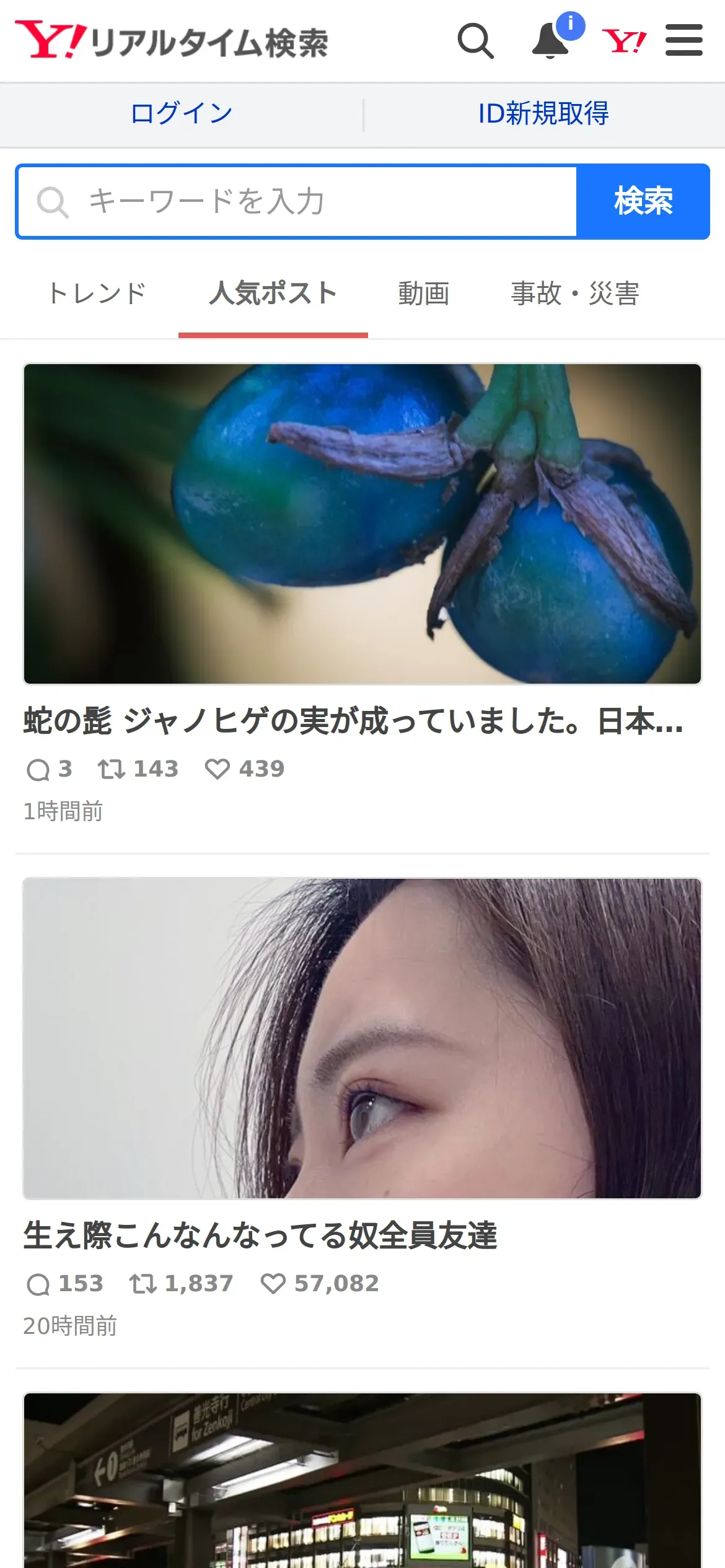The width and height of the screenshot is (725, 1568).
Task: Switch to the 動画 tab
Action: [424, 294]
